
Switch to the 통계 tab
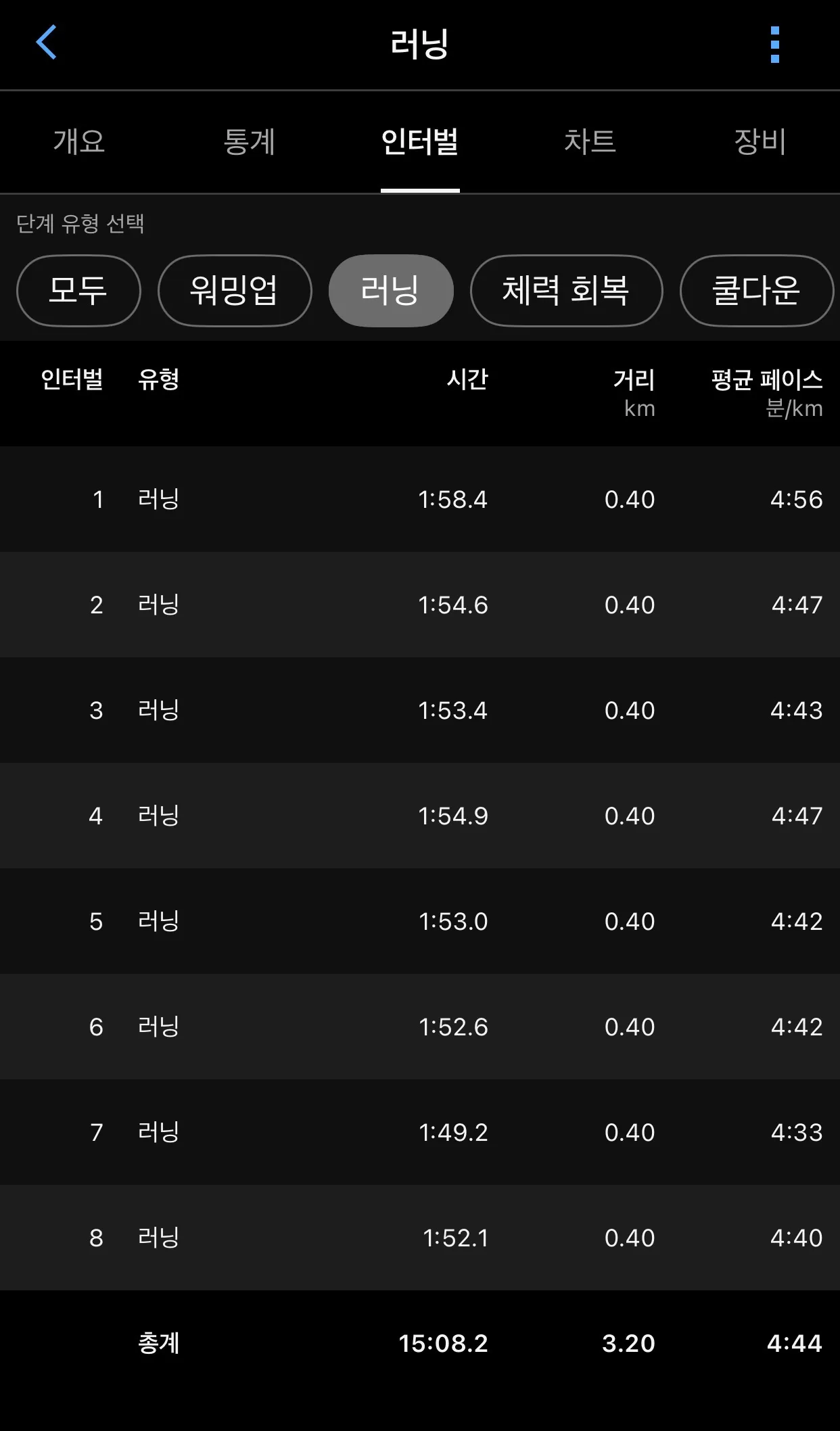(250, 141)
